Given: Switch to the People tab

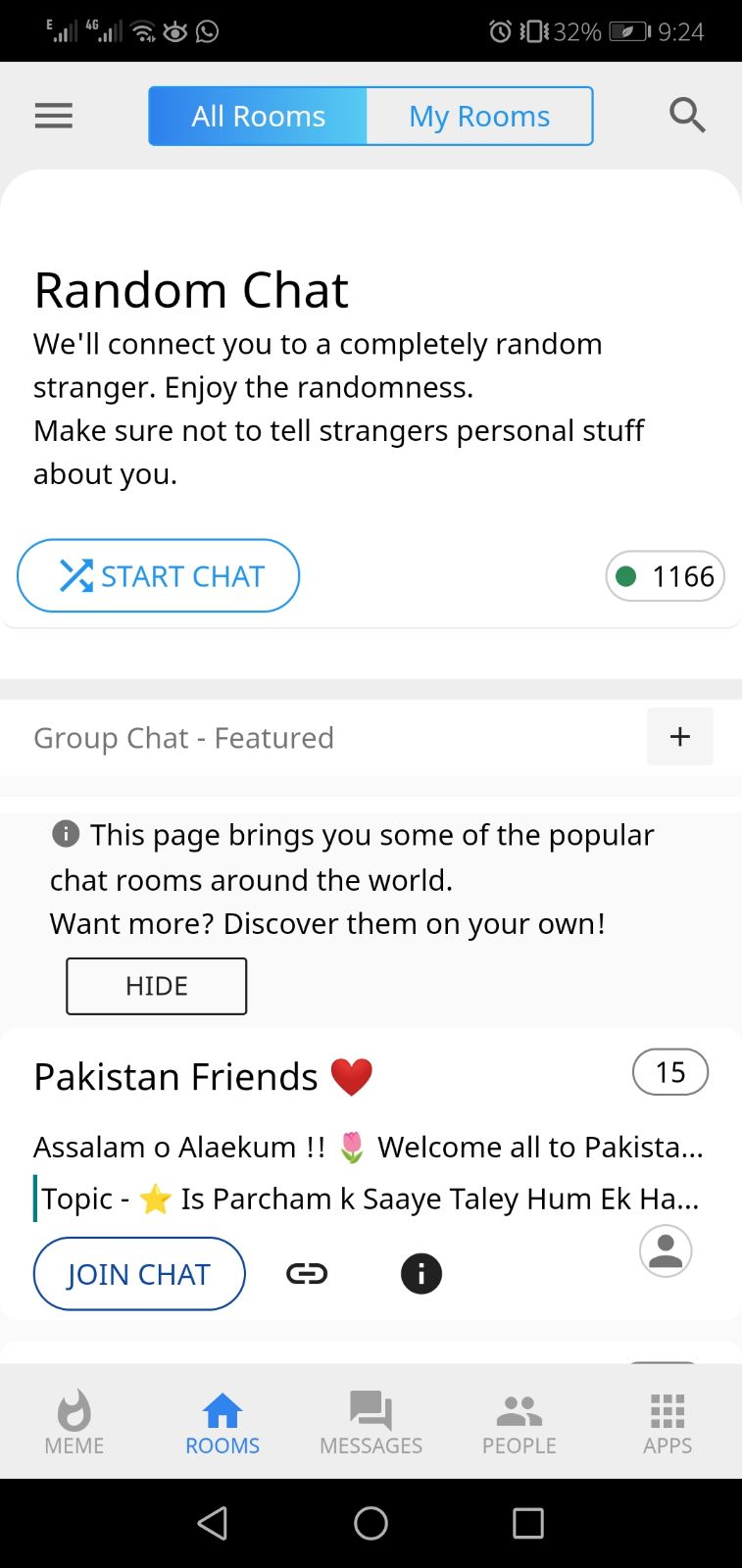Looking at the screenshot, I should [x=519, y=1423].
